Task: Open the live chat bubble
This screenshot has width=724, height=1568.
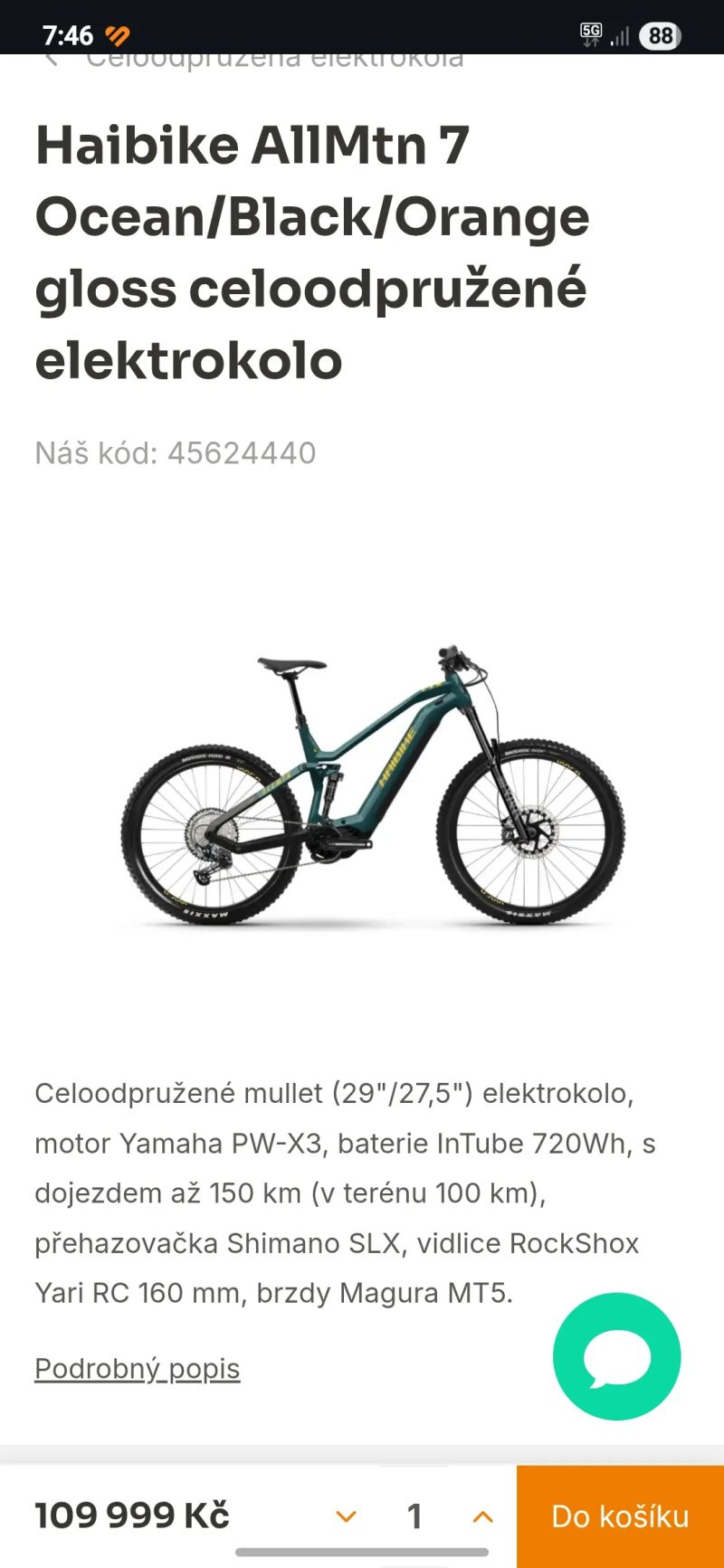Action: click(x=616, y=1356)
